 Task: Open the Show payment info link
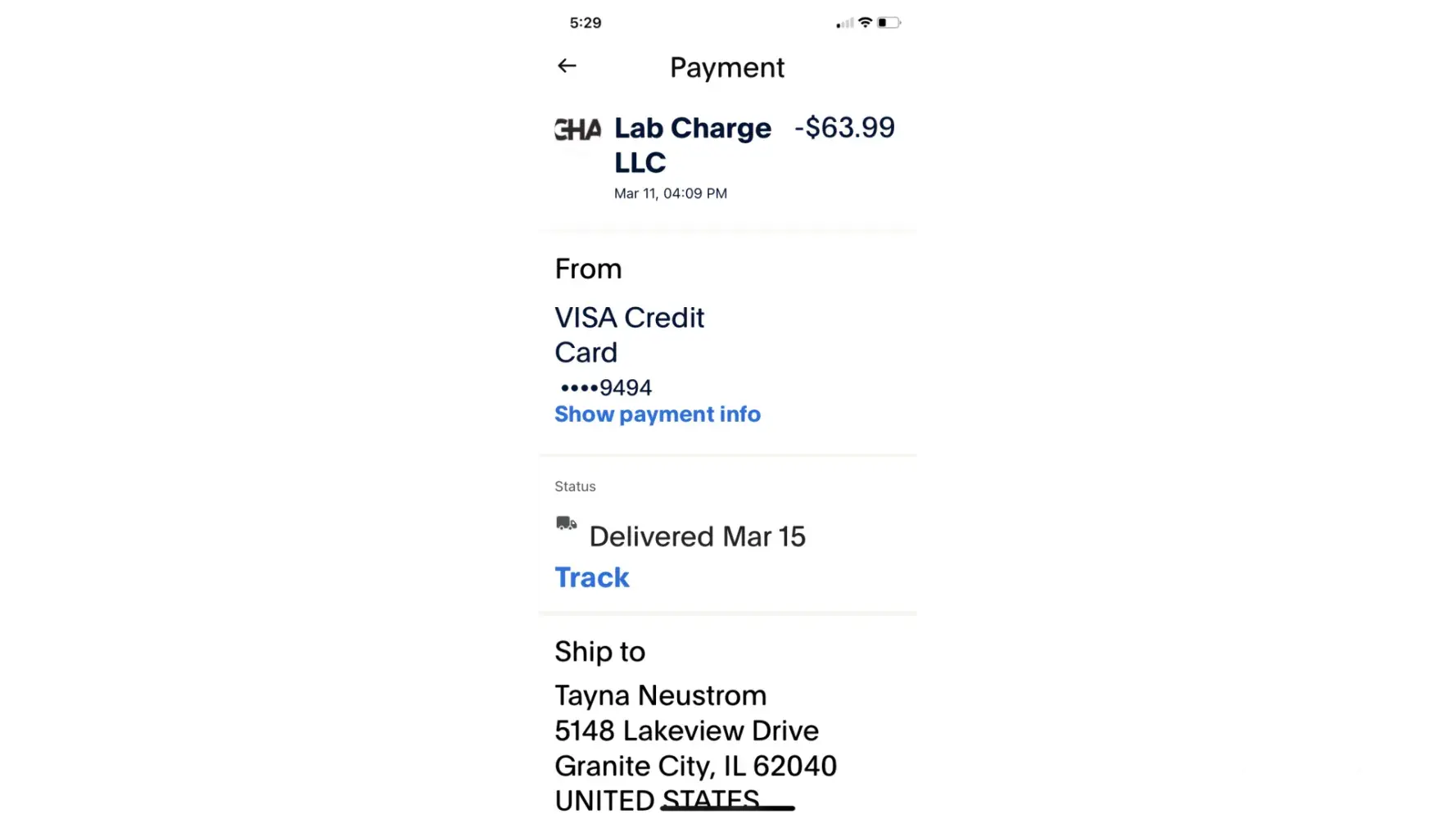pyautogui.click(x=657, y=414)
